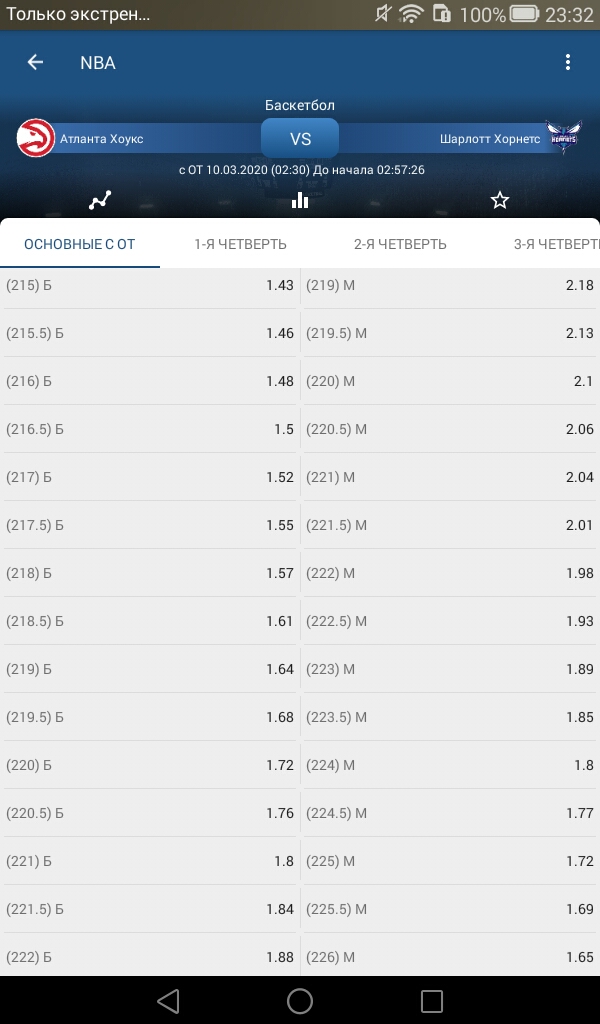Image resolution: width=600 pixels, height=1024 pixels.
Task: Add this match to favorites with the star
Action: click(499, 200)
